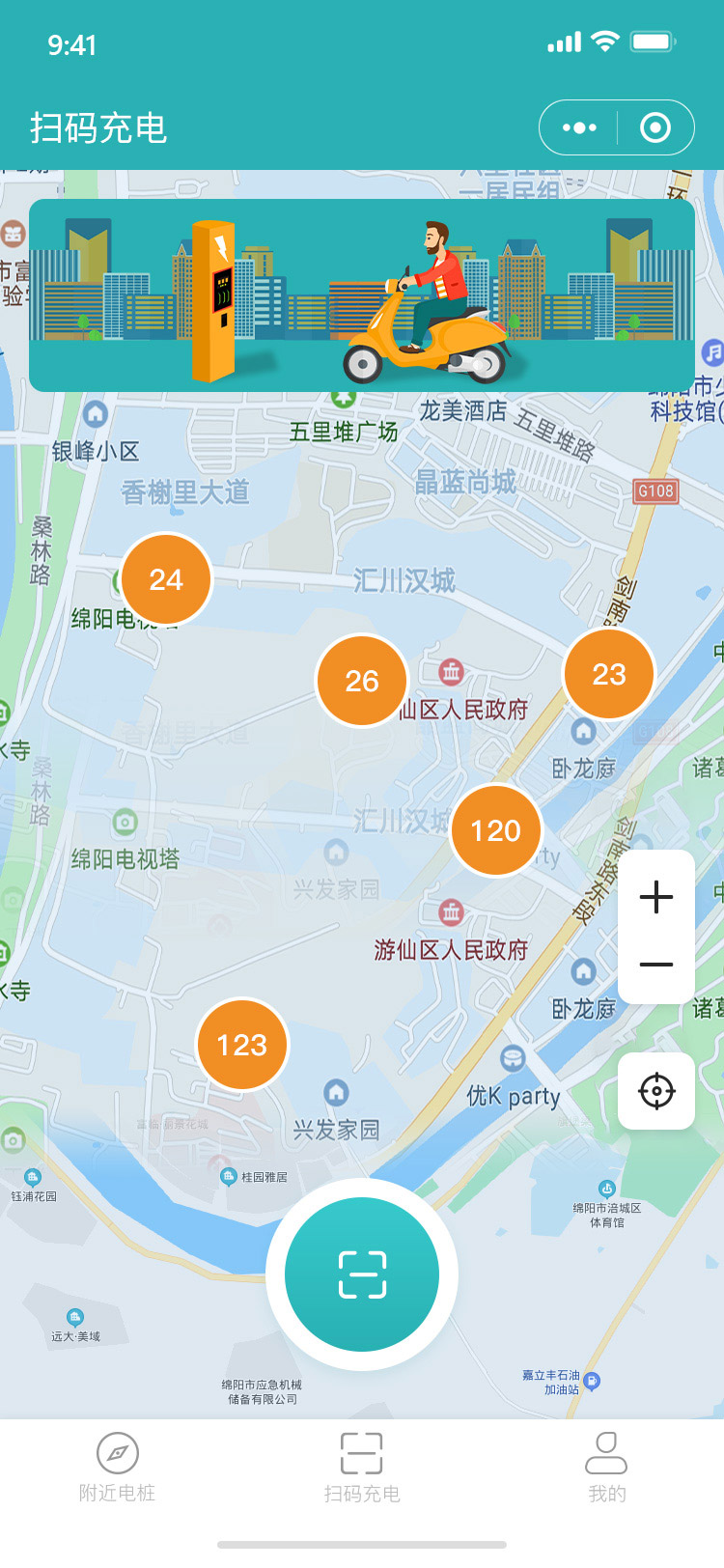
Task: Switch to the 扫码充电 tab
Action: [362, 1468]
